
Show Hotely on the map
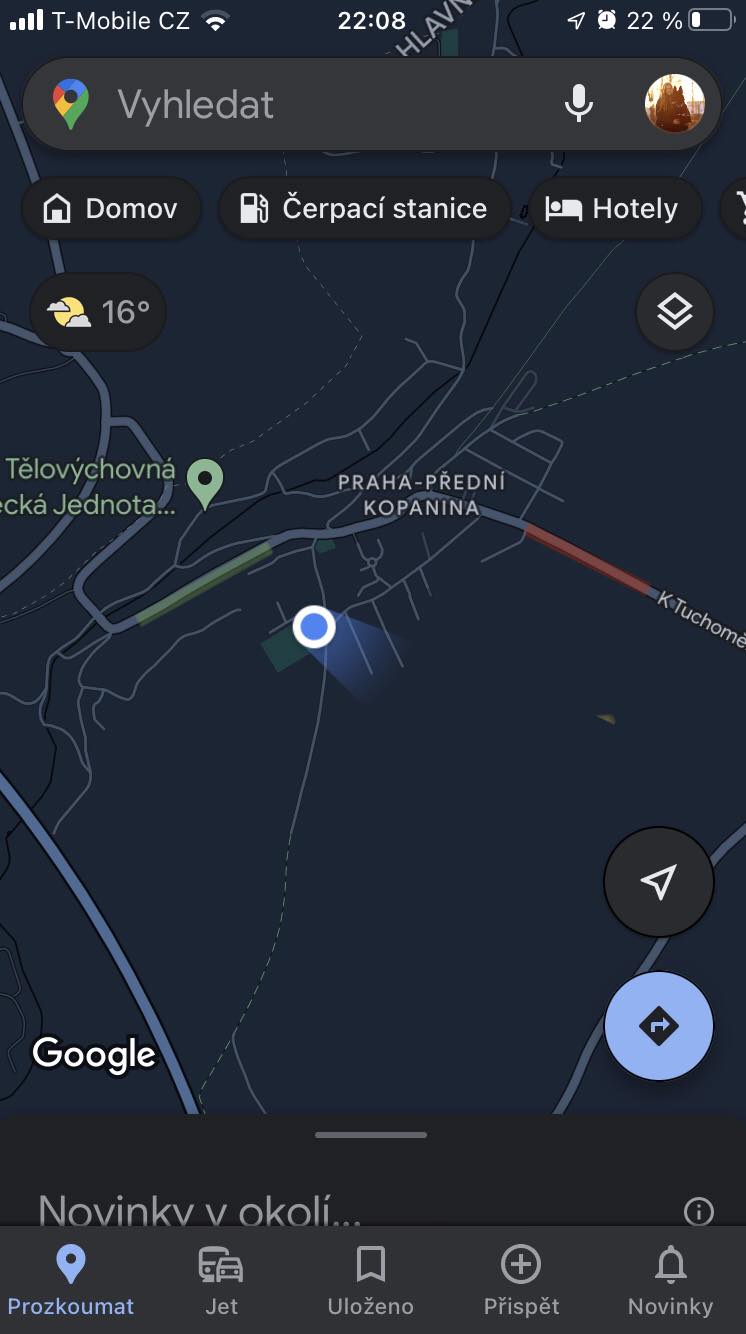(x=615, y=208)
